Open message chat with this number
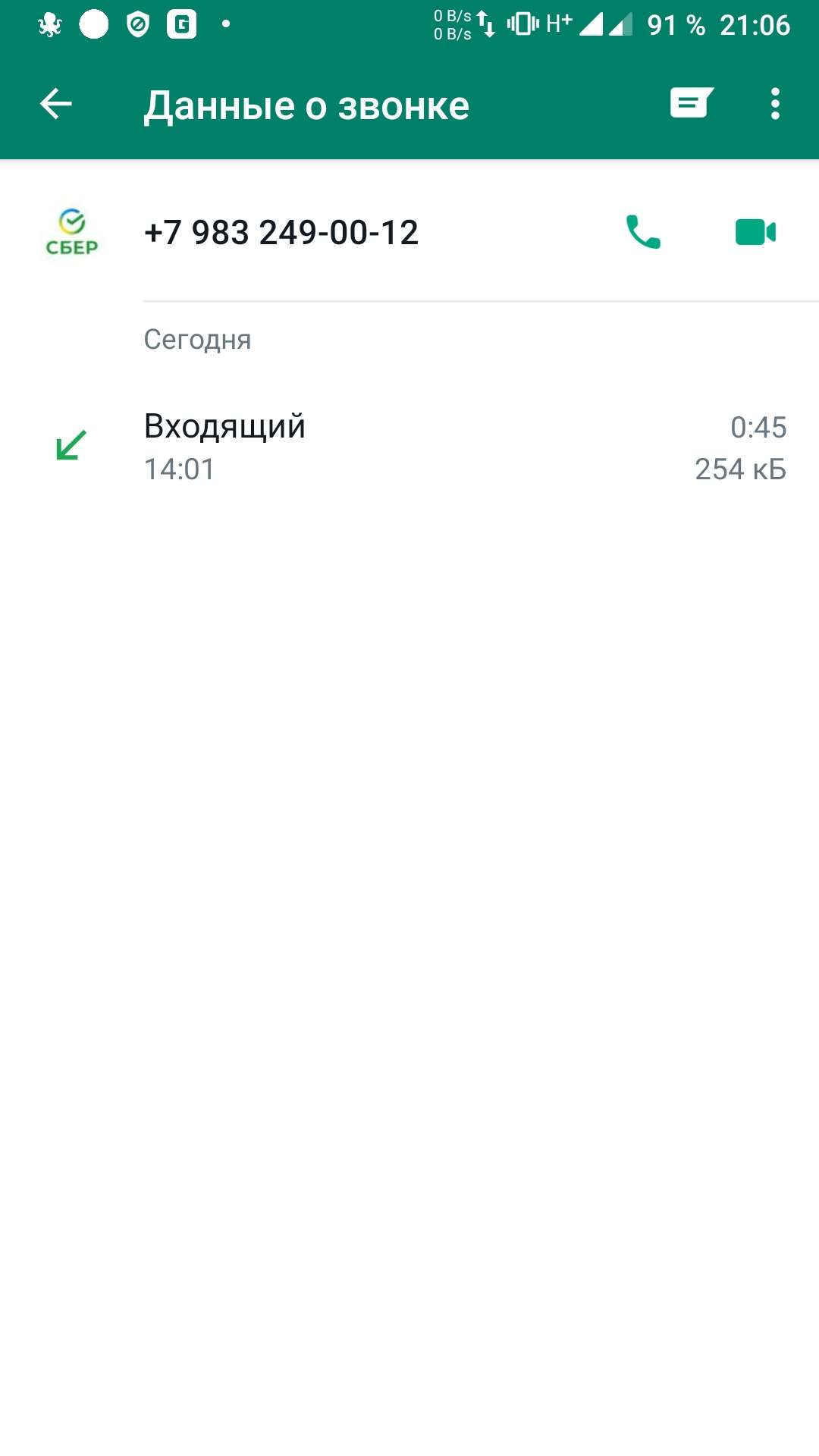 pos(691,103)
